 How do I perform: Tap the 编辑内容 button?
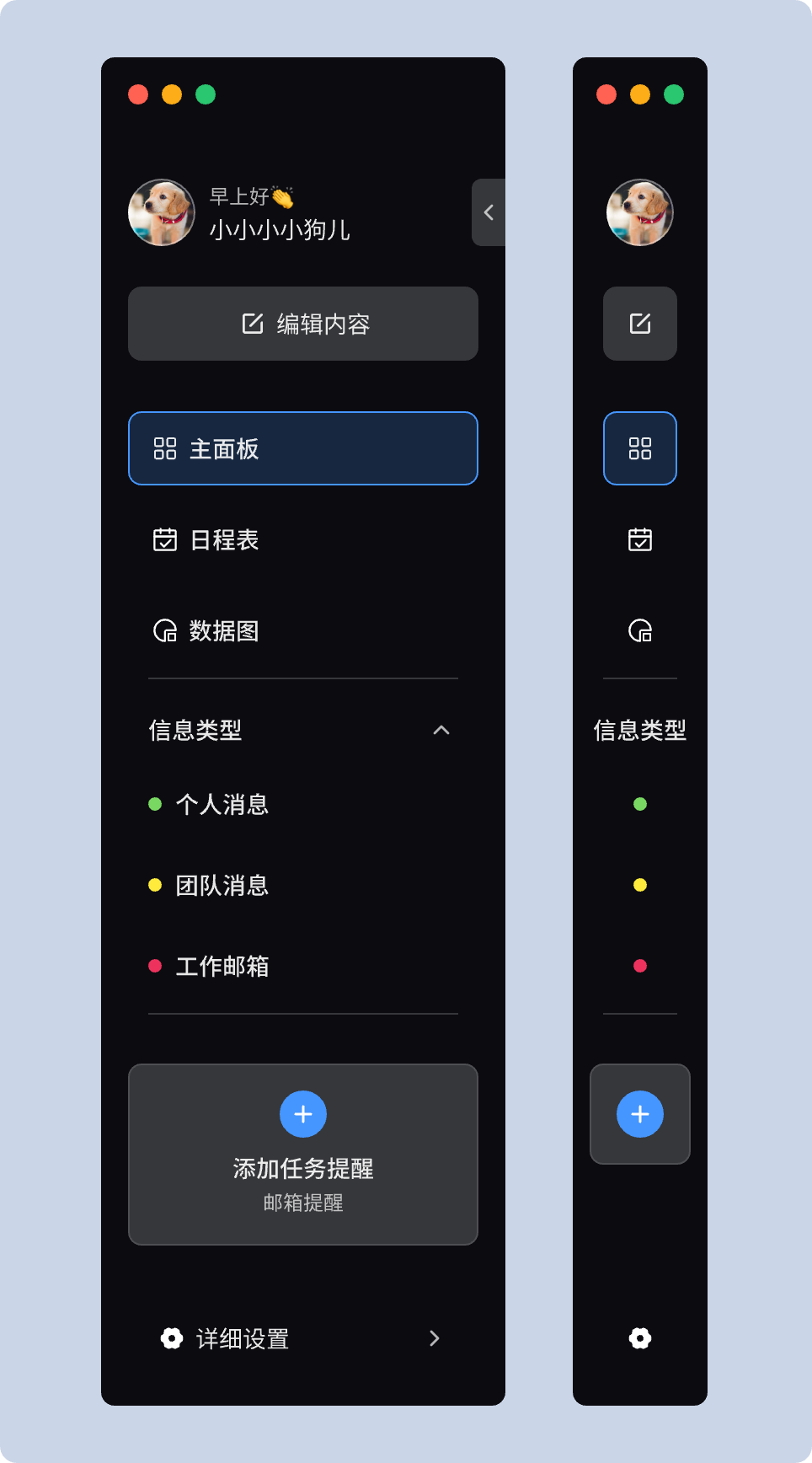[x=303, y=324]
